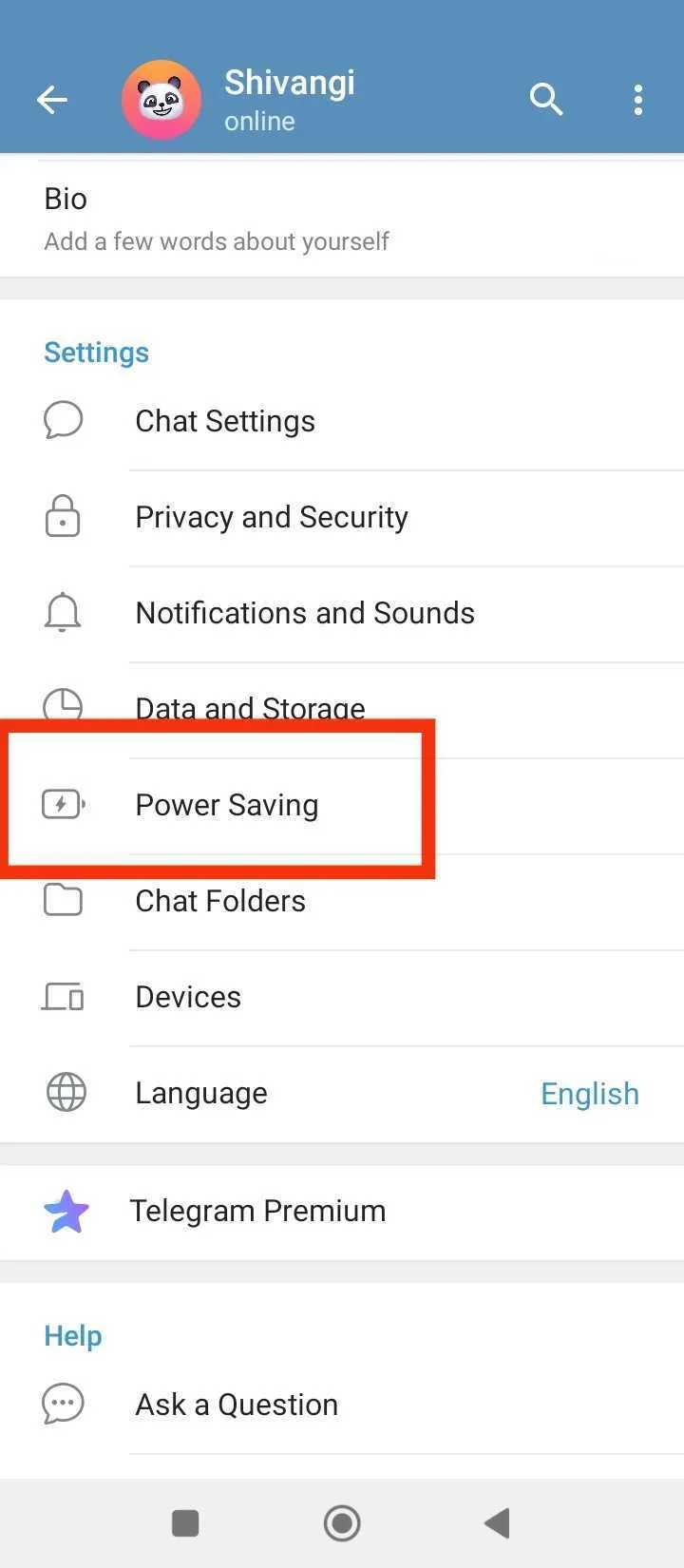Tap the system back triangle button
Viewport: 684px width, 1568px height.
[498, 1523]
